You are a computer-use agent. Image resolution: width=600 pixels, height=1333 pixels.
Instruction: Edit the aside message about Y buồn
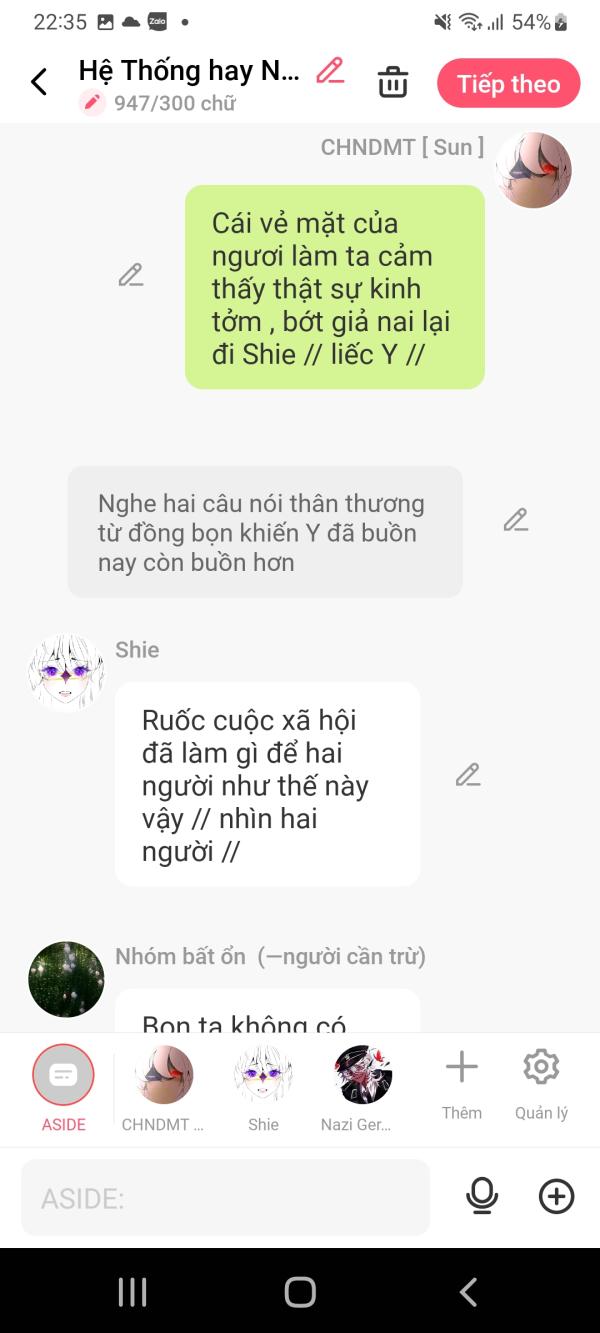515,520
